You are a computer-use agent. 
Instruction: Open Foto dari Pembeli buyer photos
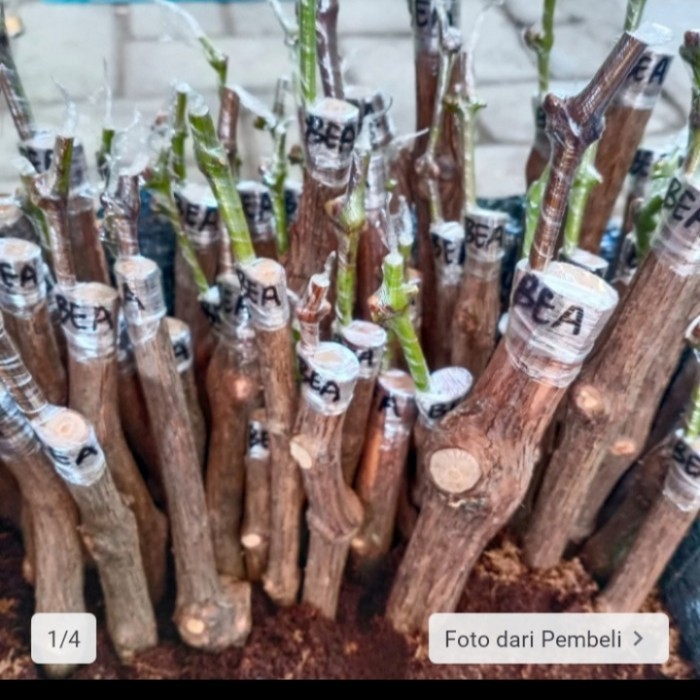tap(548, 638)
